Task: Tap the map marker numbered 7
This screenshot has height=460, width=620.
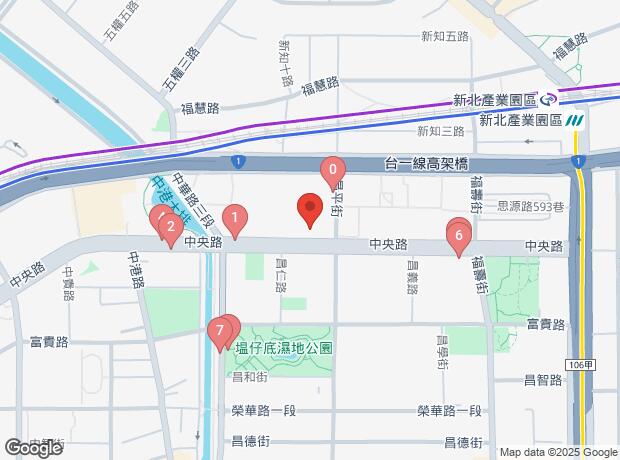Action: point(219,331)
